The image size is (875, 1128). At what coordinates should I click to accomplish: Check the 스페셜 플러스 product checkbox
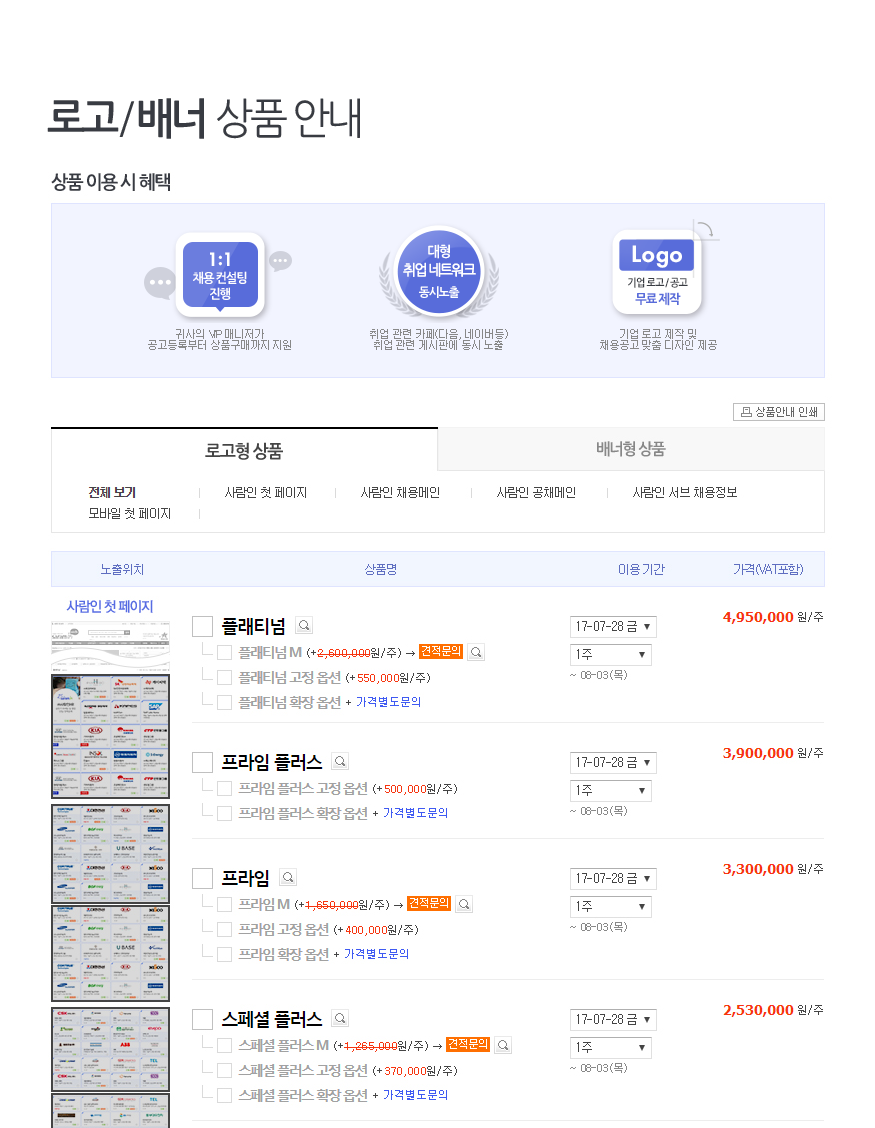click(x=203, y=1020)
